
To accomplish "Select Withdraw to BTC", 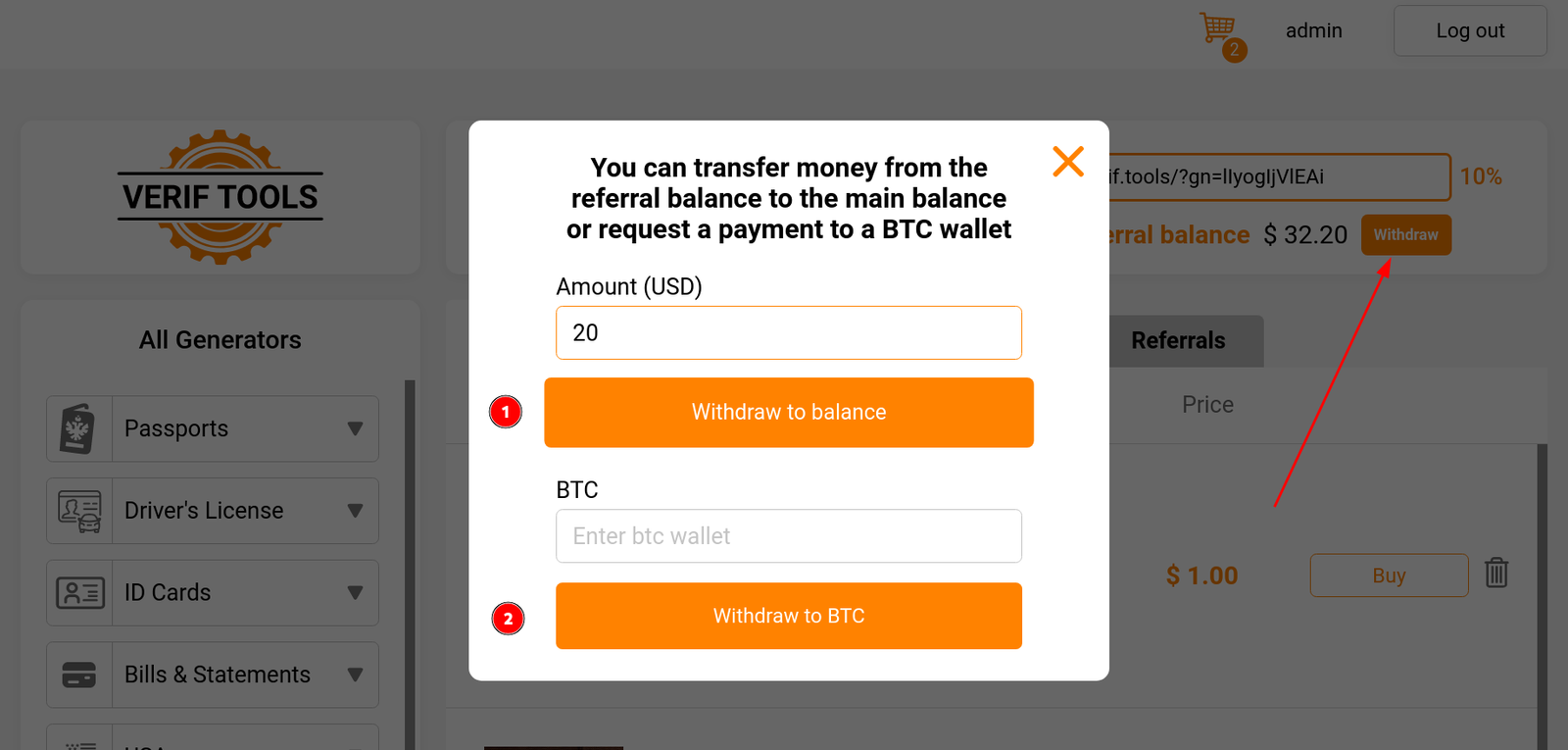I will (x=788, y=616).
